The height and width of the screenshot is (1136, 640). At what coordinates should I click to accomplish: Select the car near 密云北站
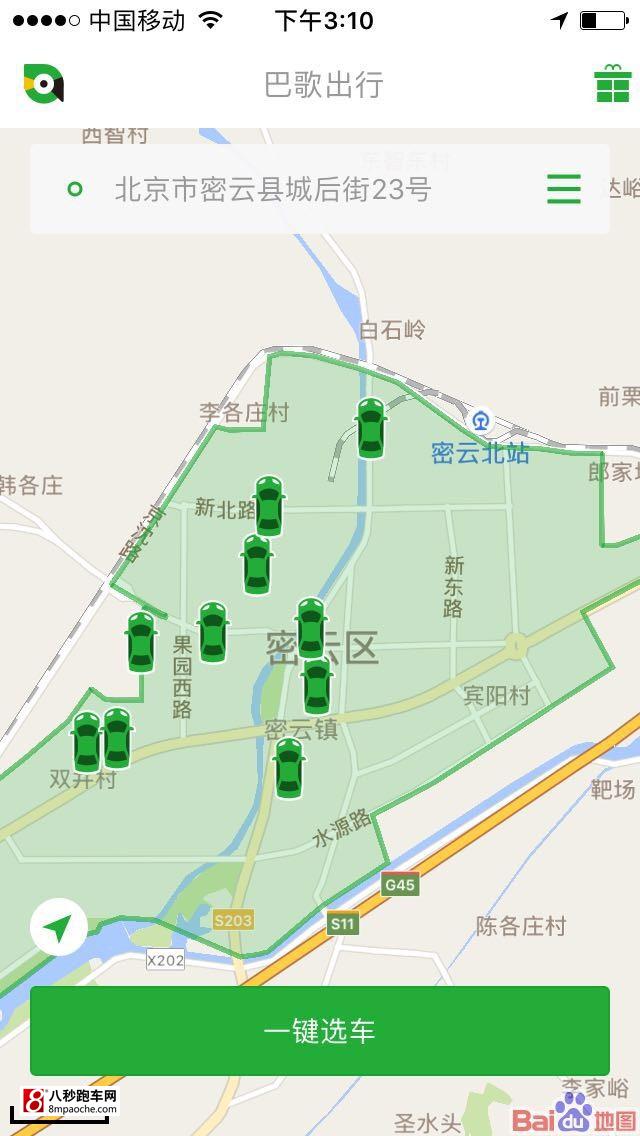coord(370,428)
